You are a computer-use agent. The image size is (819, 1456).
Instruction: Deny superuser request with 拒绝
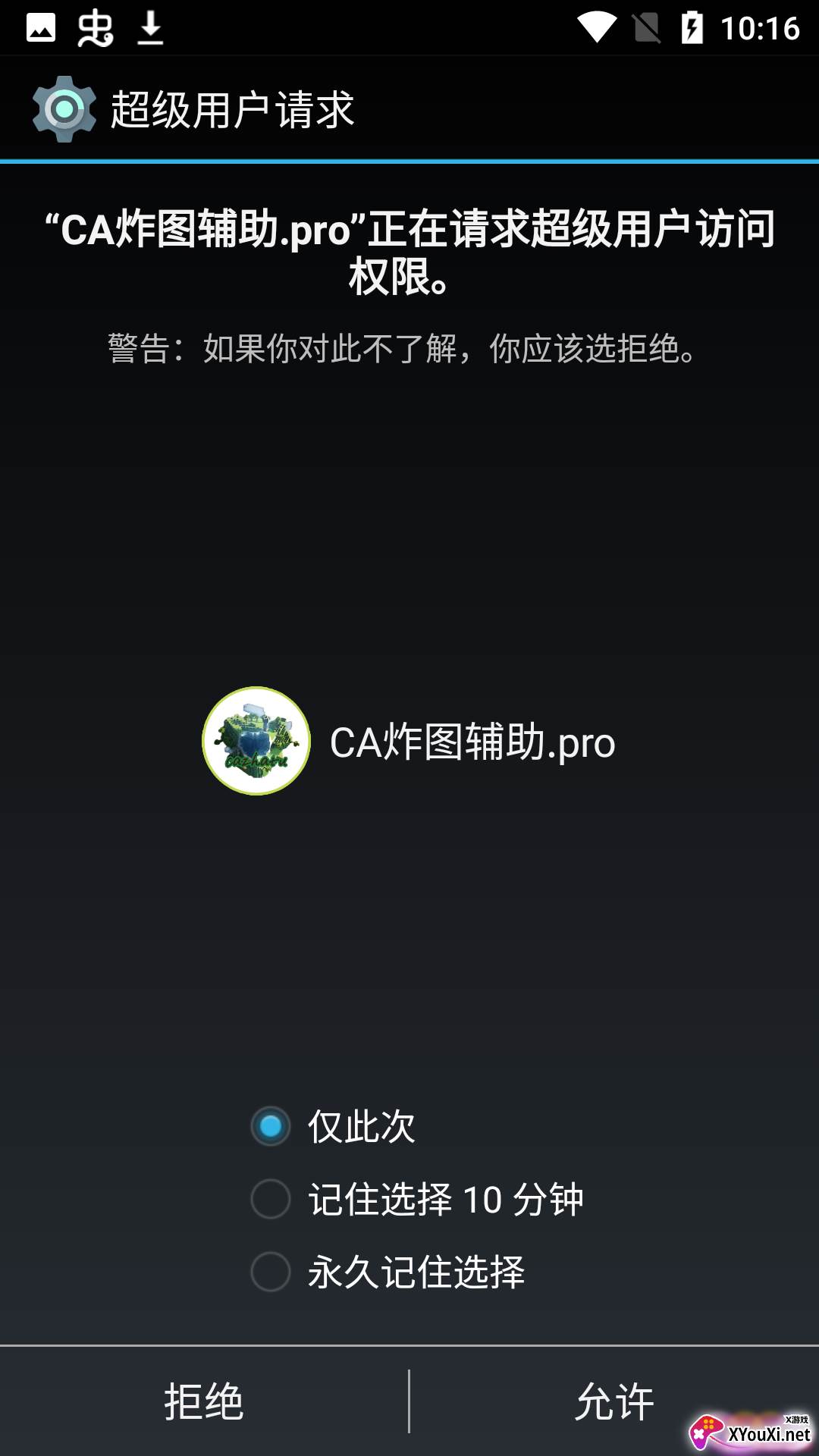click(x=204, y=1401)
